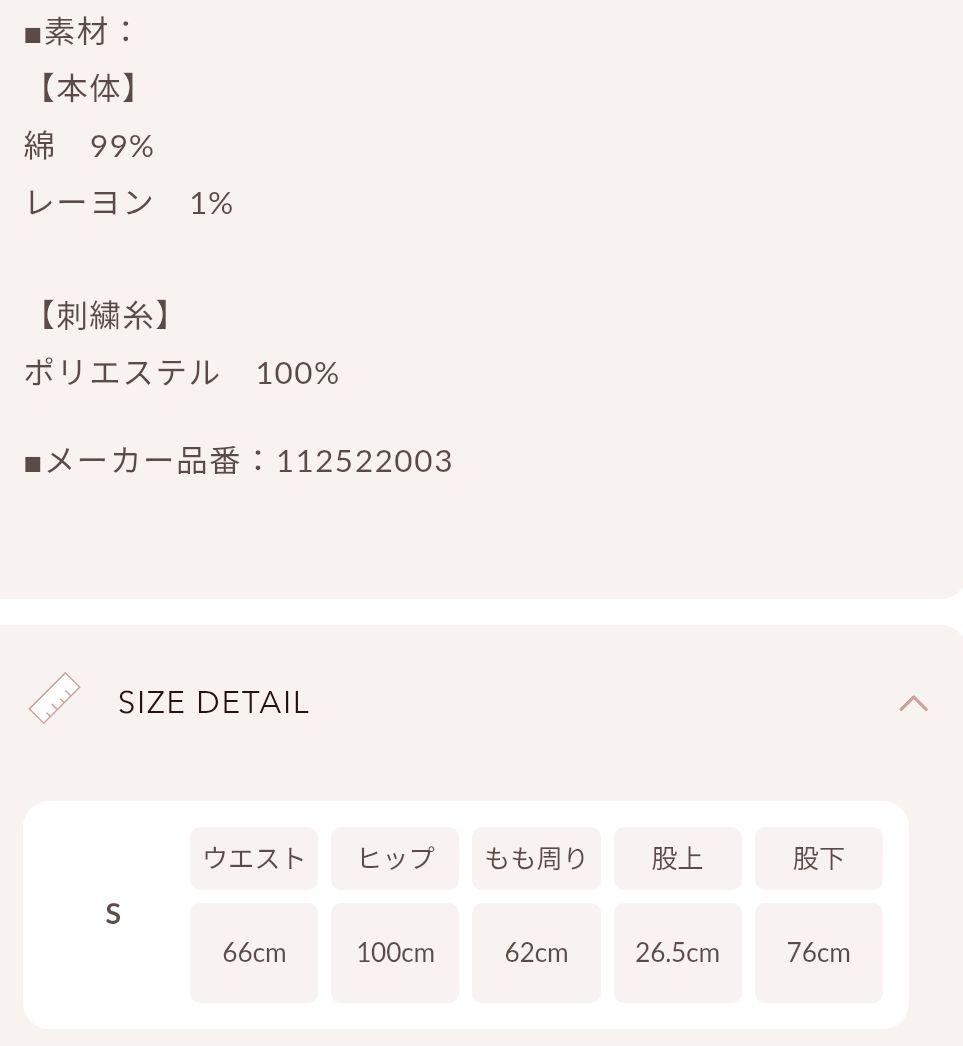The image size is (963, 1046).
Task: Click the 76cm inseam measurement cell
Action: 818,952
